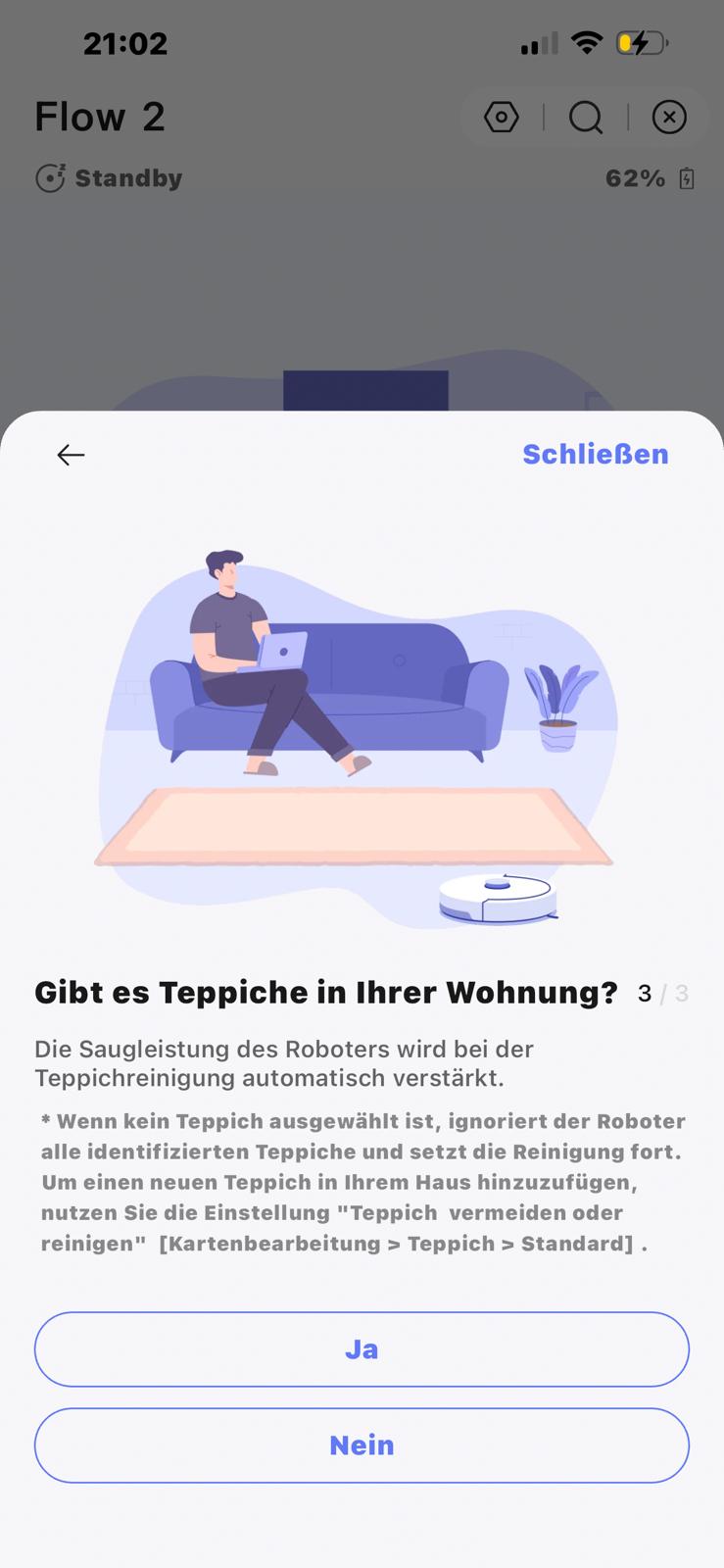Tap Schließen to close the dialog
The width and height of the screenshot is (724, 1568).
click(x=595, y=454)
